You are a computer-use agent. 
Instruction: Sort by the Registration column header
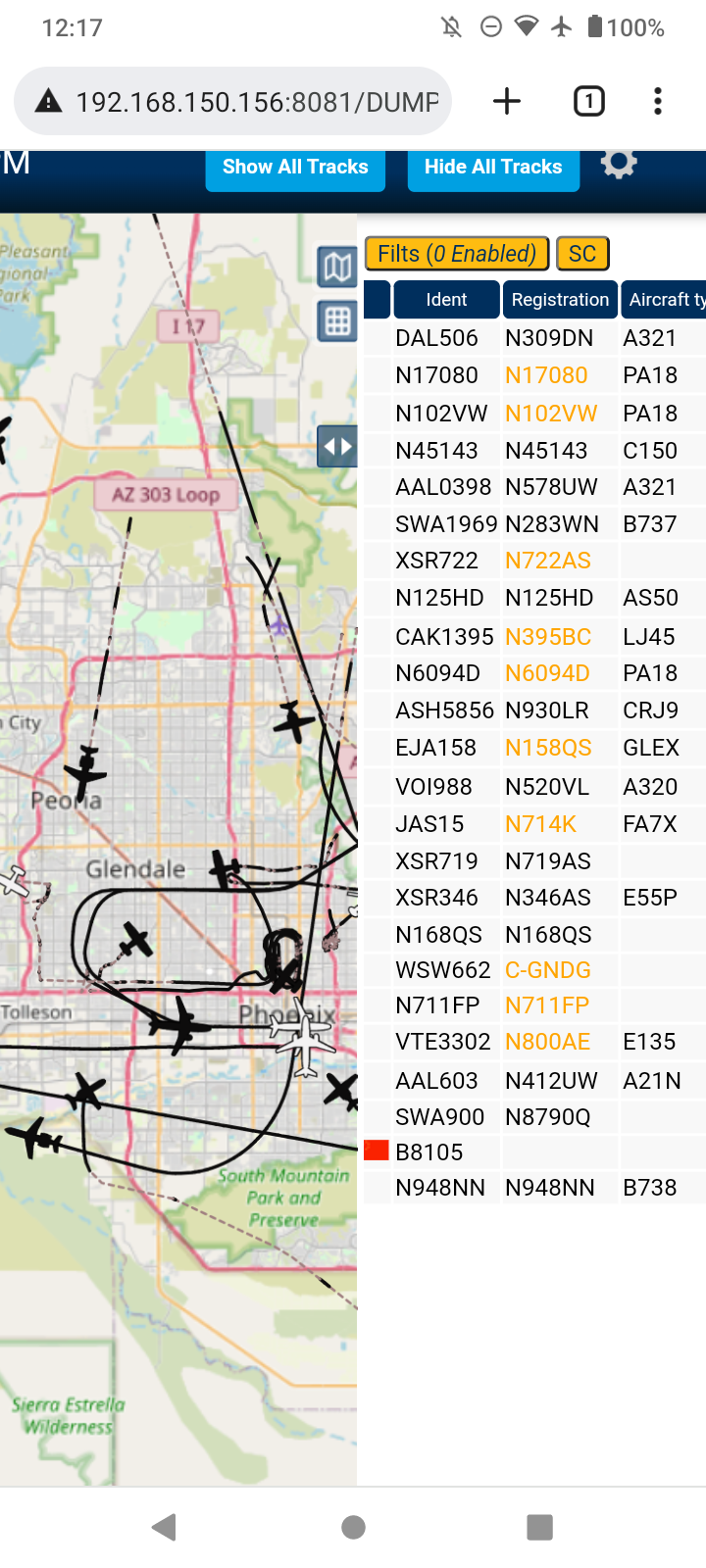tap(560, 300)
